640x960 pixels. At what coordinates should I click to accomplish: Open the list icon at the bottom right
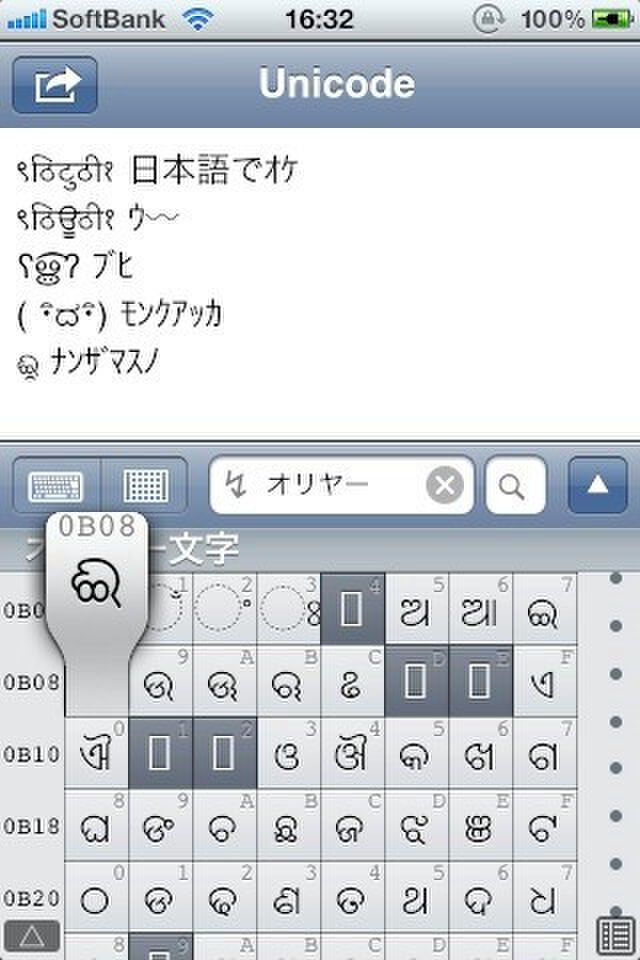pyautogui.click(x=617, y=936)
